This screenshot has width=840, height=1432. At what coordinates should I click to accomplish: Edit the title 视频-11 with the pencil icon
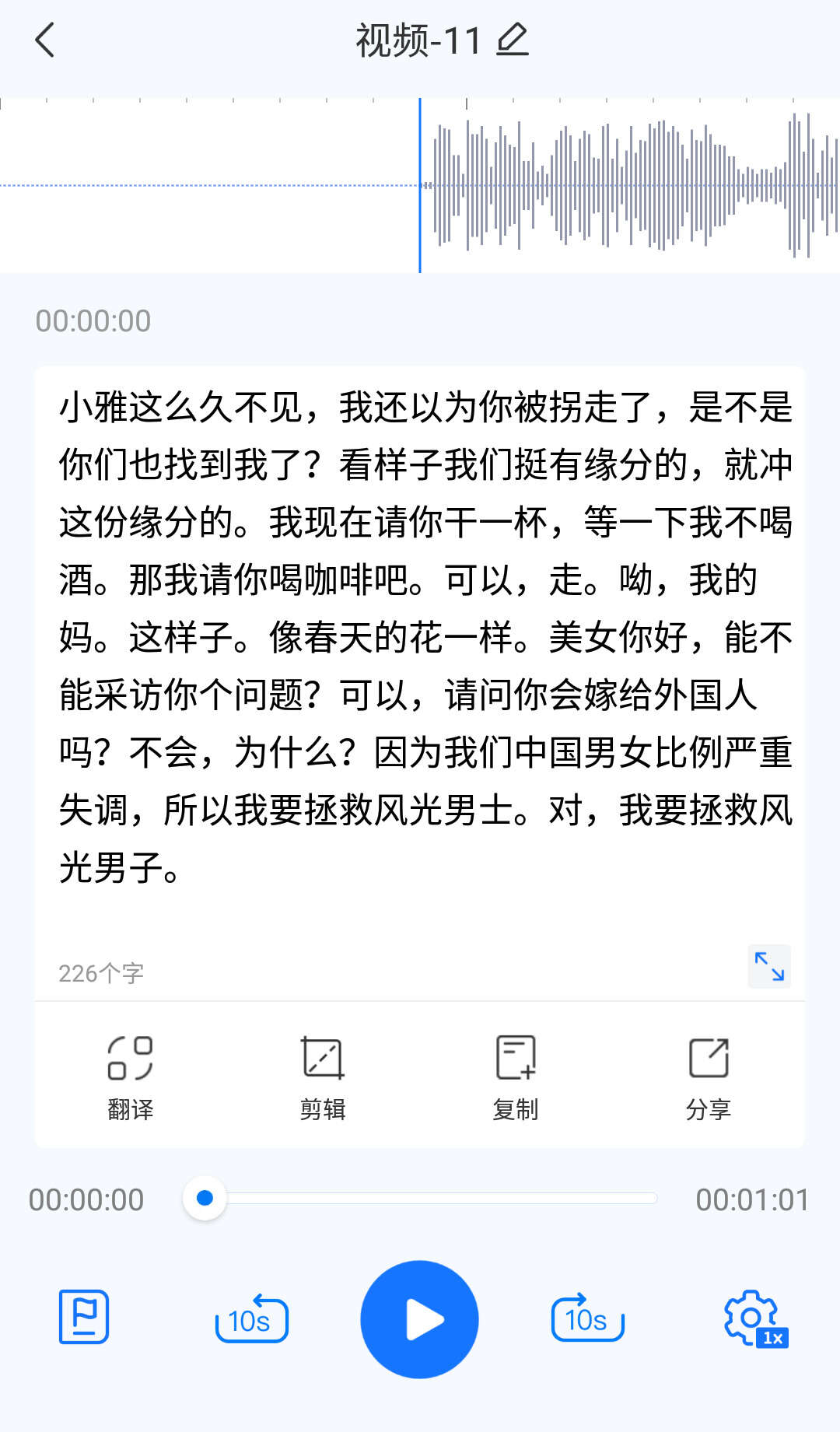[513, 40]
